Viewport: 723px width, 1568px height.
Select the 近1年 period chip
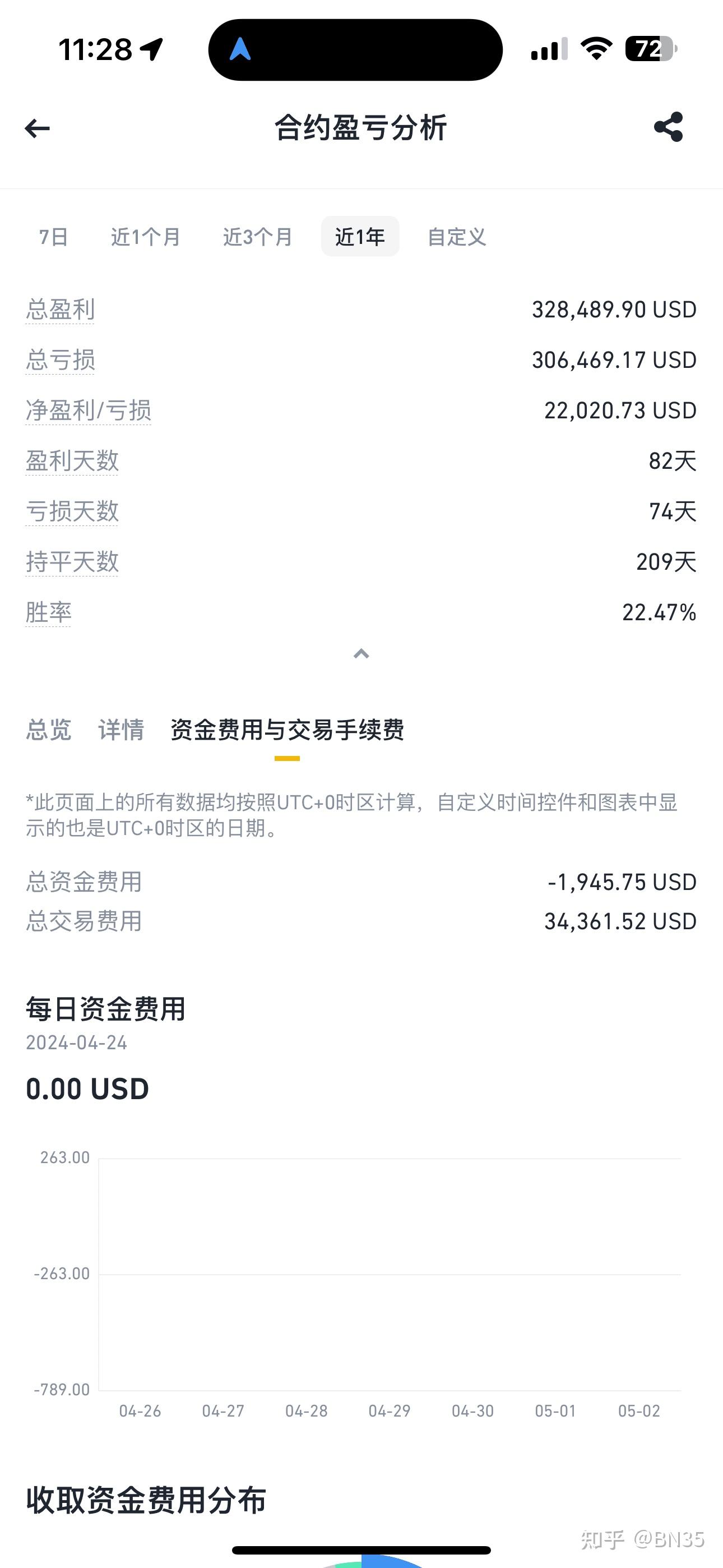point(360,237)
